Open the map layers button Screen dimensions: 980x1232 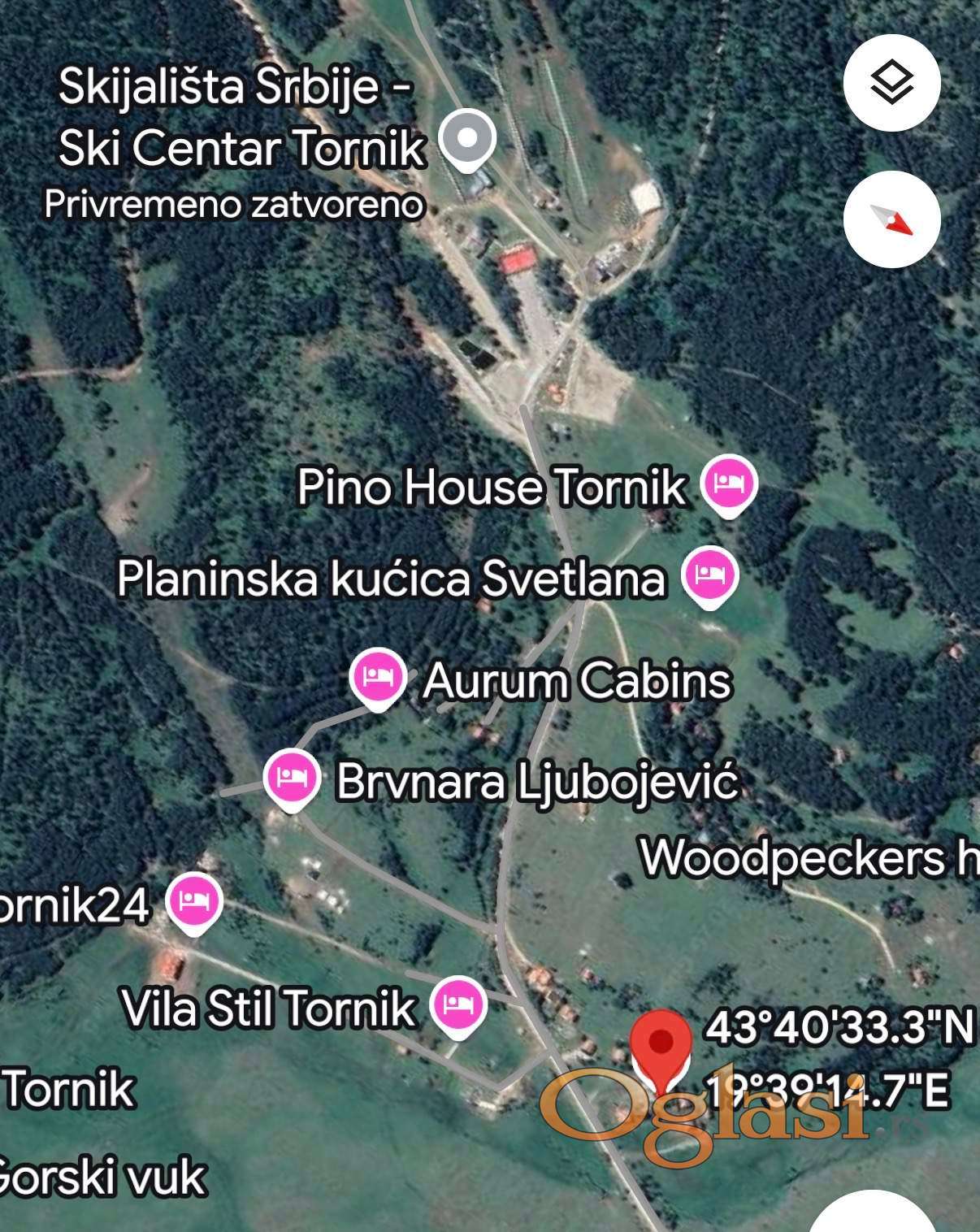(891, 83)
